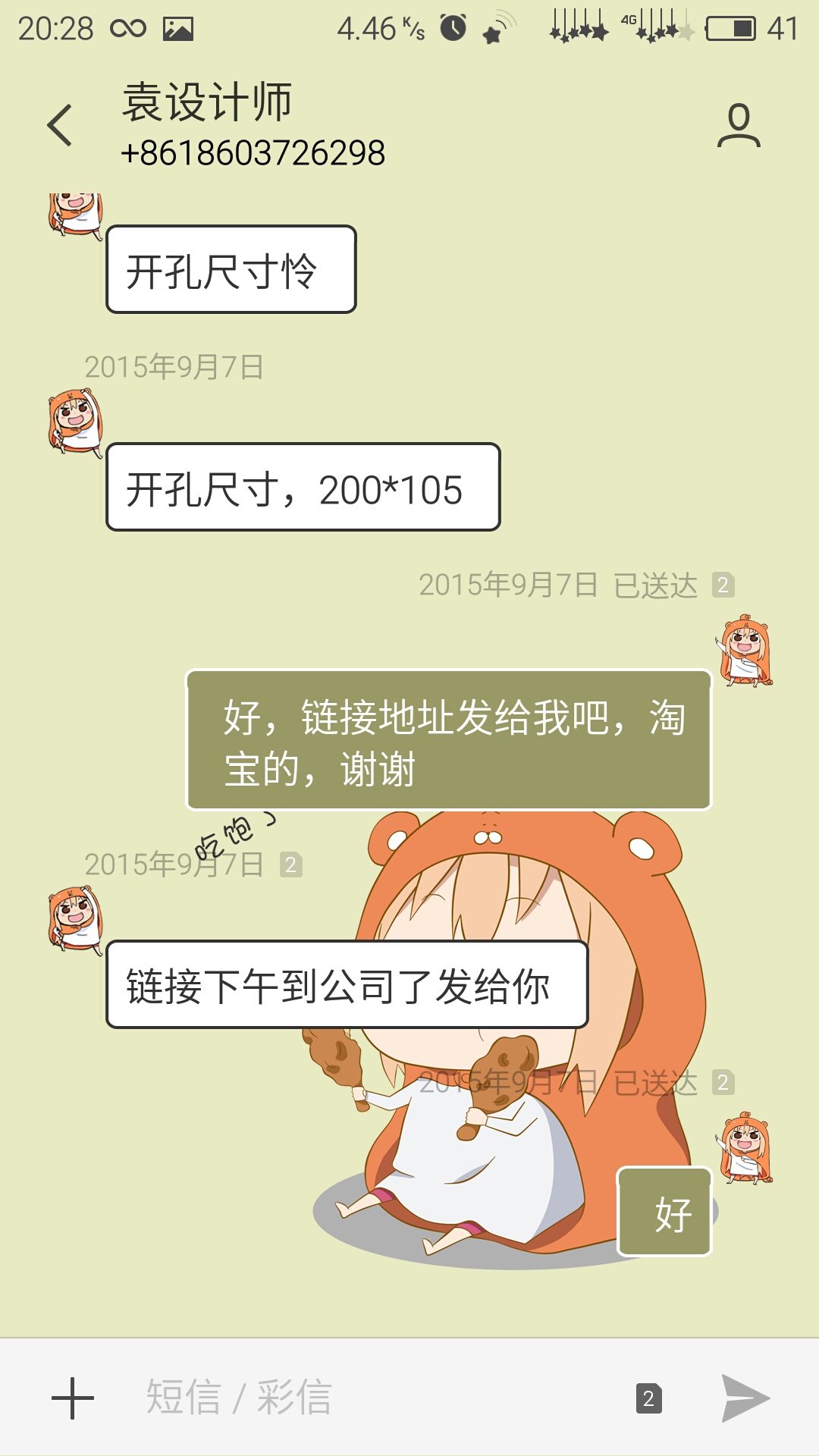Tap the SIM 2 selector badge

point(648,1398)
